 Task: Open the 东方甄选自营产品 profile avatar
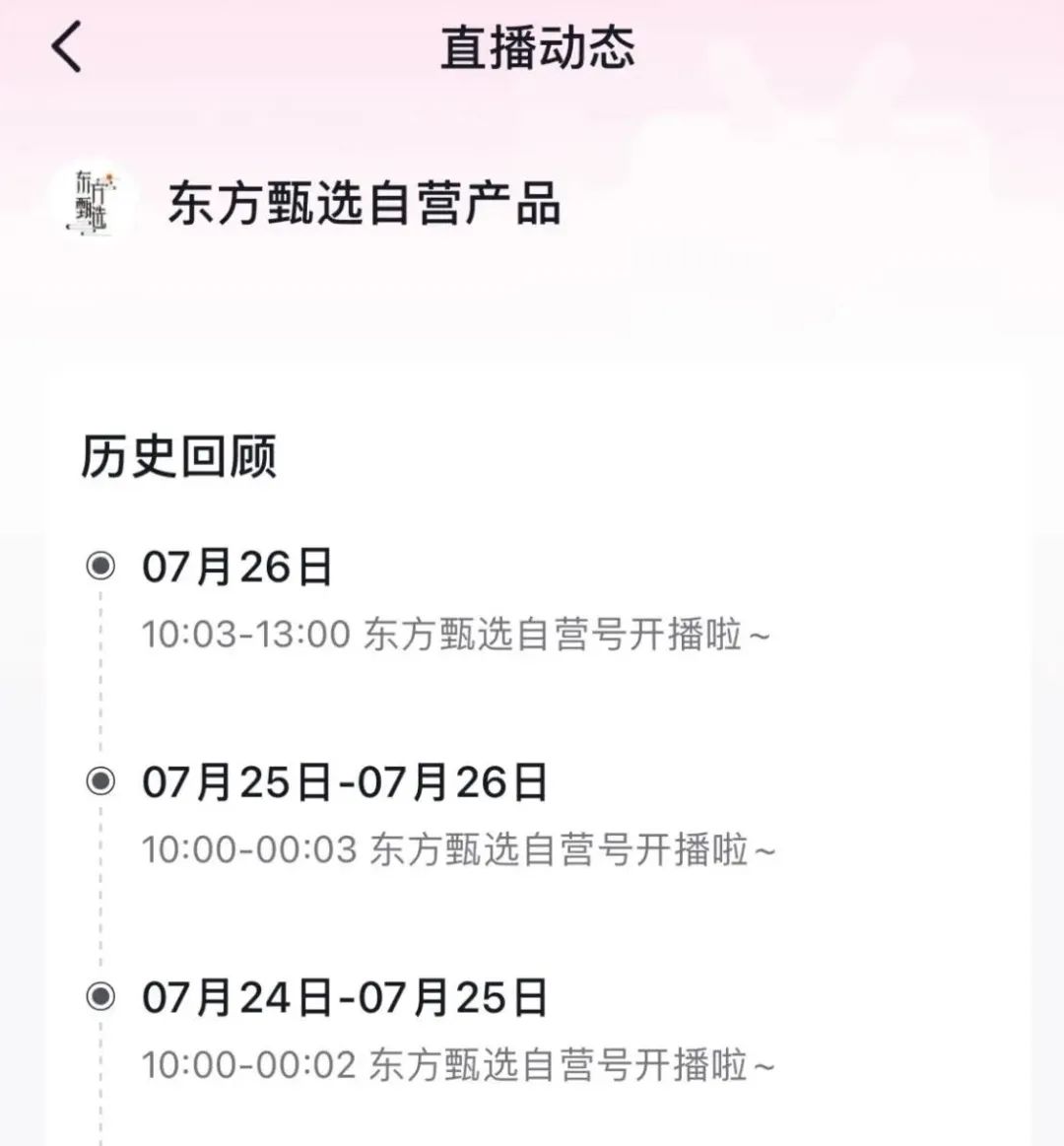point(92,203)
